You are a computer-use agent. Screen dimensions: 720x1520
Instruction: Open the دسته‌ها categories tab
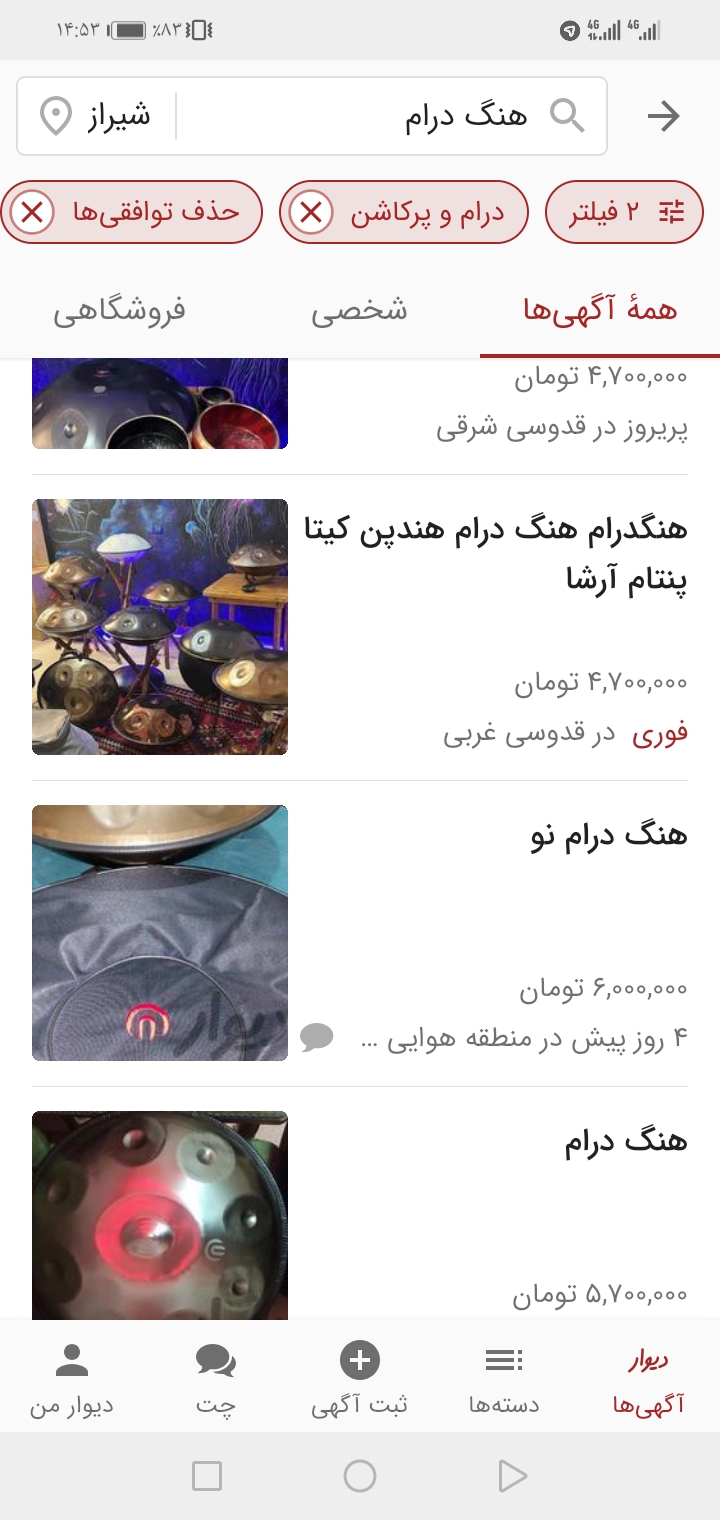tap(504, 1380)
